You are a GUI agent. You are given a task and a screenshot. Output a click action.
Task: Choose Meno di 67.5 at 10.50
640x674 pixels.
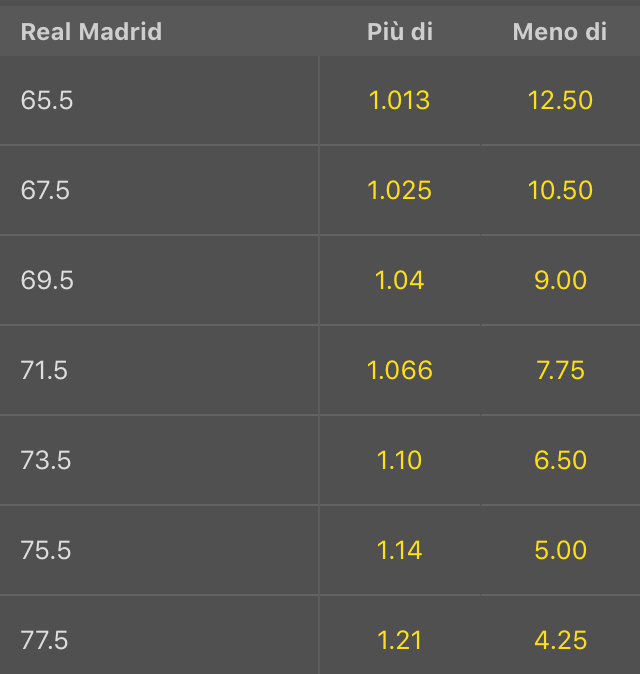(560, 190)
